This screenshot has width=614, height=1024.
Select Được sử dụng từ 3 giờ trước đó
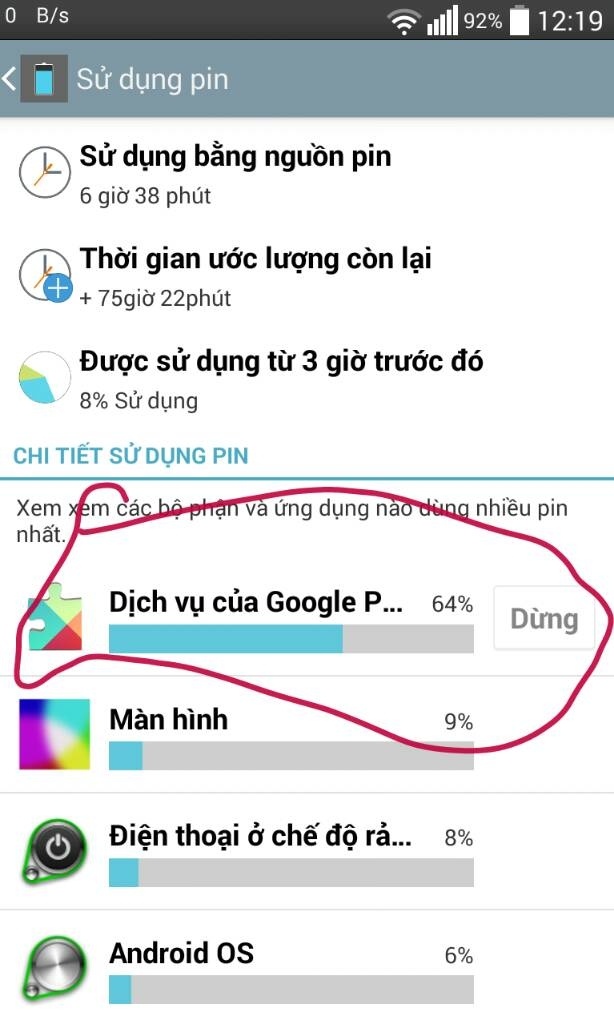[281, 378]
